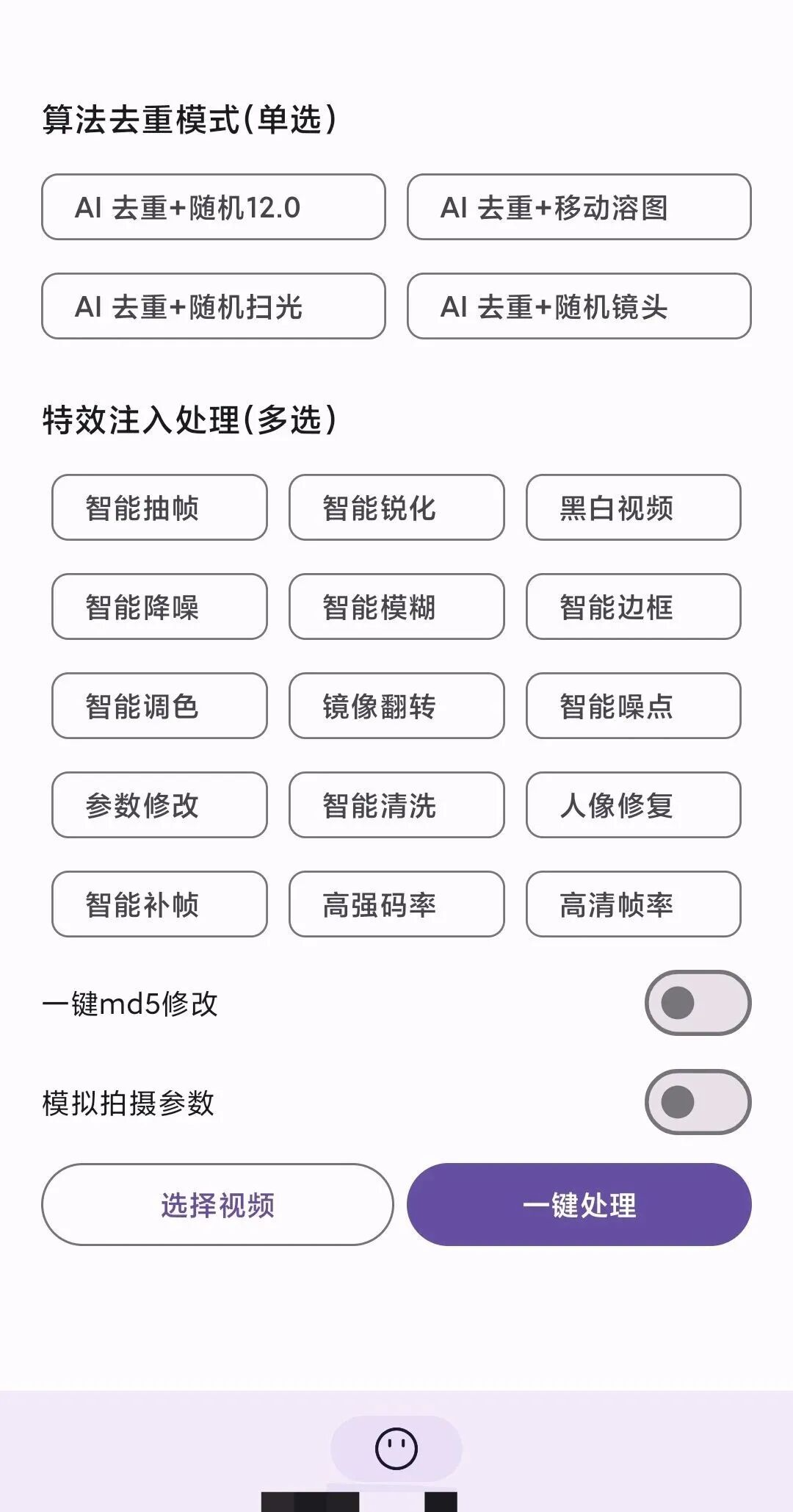This screenshot has width=793, height=1512.
Task: Enable the 智能抽帧 effect
Action: point(159,508)
